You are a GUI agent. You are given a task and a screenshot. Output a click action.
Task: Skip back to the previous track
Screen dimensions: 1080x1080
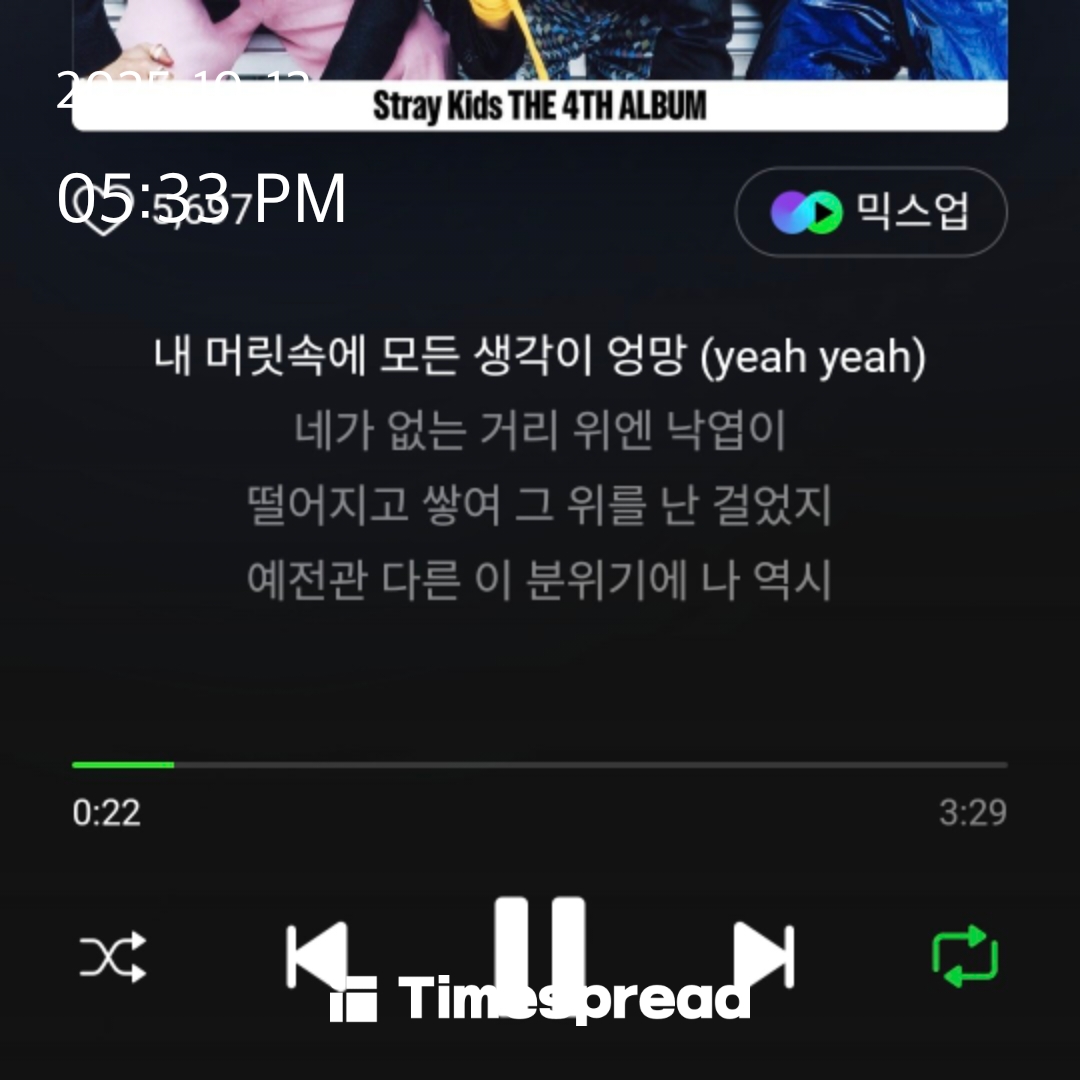[x=316, y=957]
